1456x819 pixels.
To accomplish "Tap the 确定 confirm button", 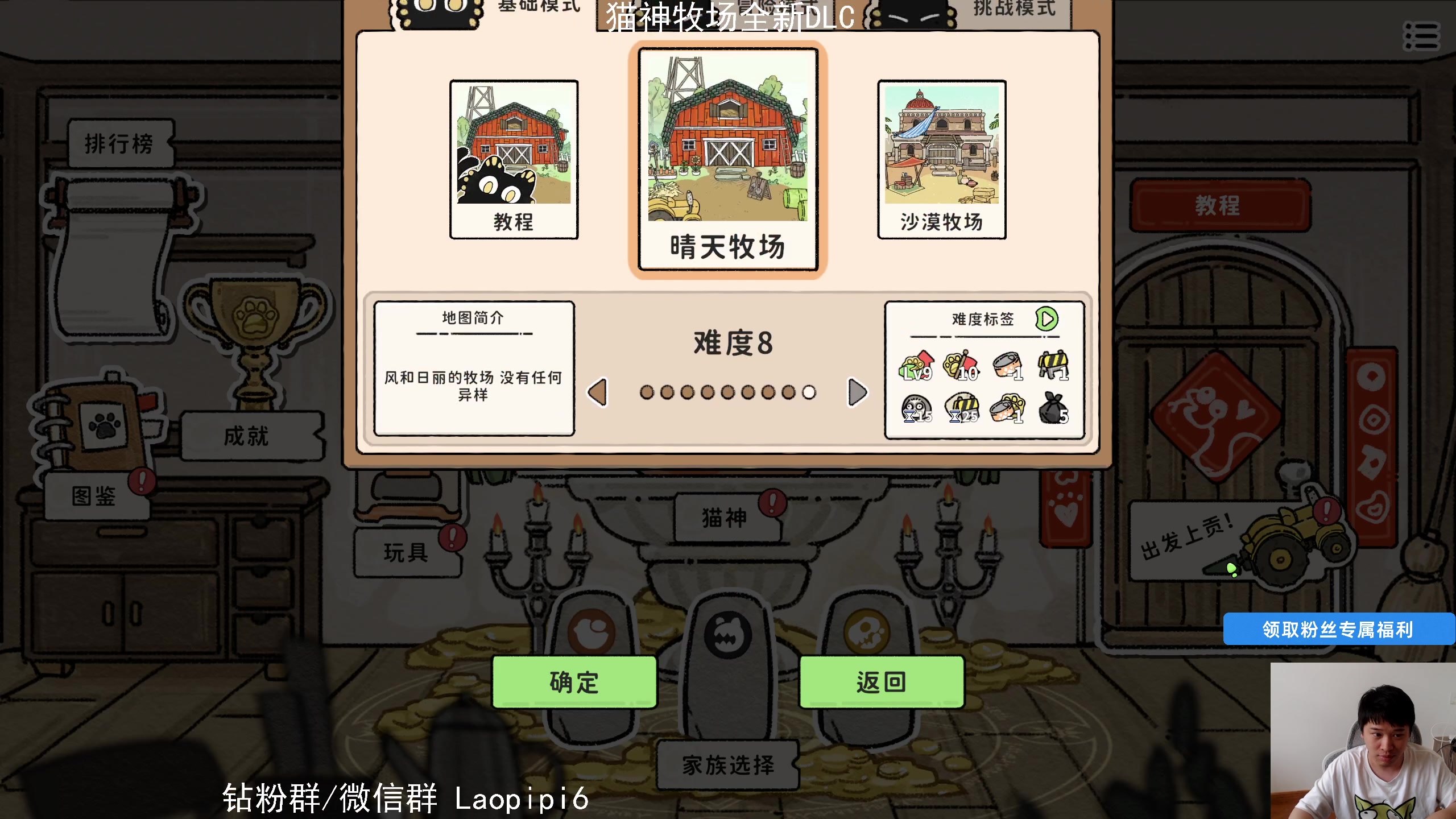I will pos(574,681).
